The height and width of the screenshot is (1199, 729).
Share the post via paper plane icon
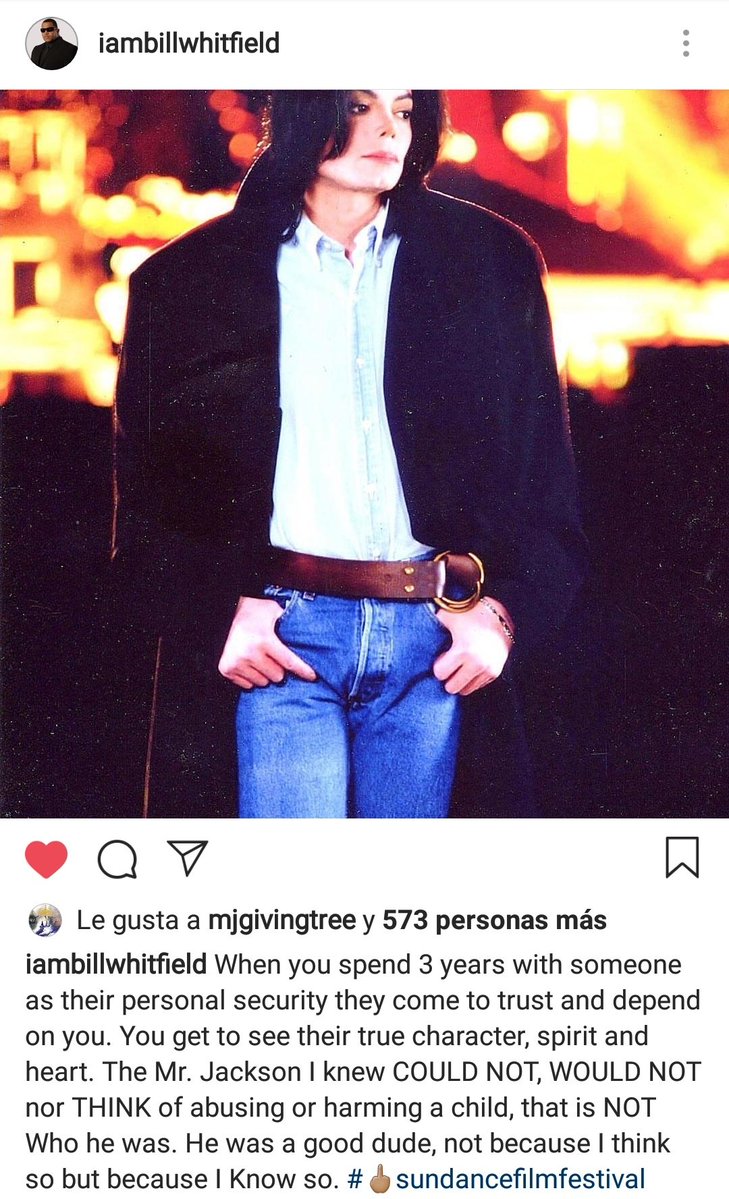(x=187, y=857)
